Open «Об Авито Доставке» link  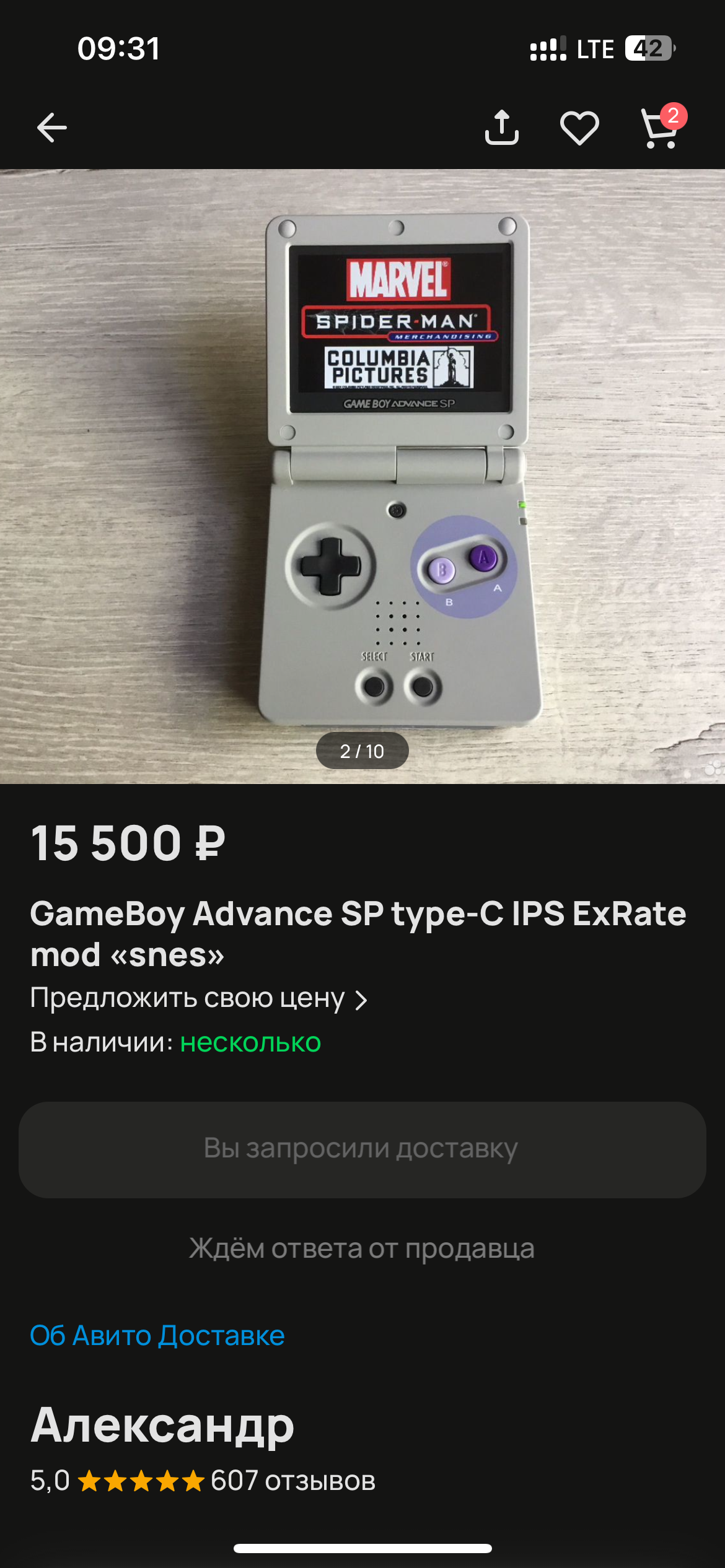click(x=157, y=1336)
